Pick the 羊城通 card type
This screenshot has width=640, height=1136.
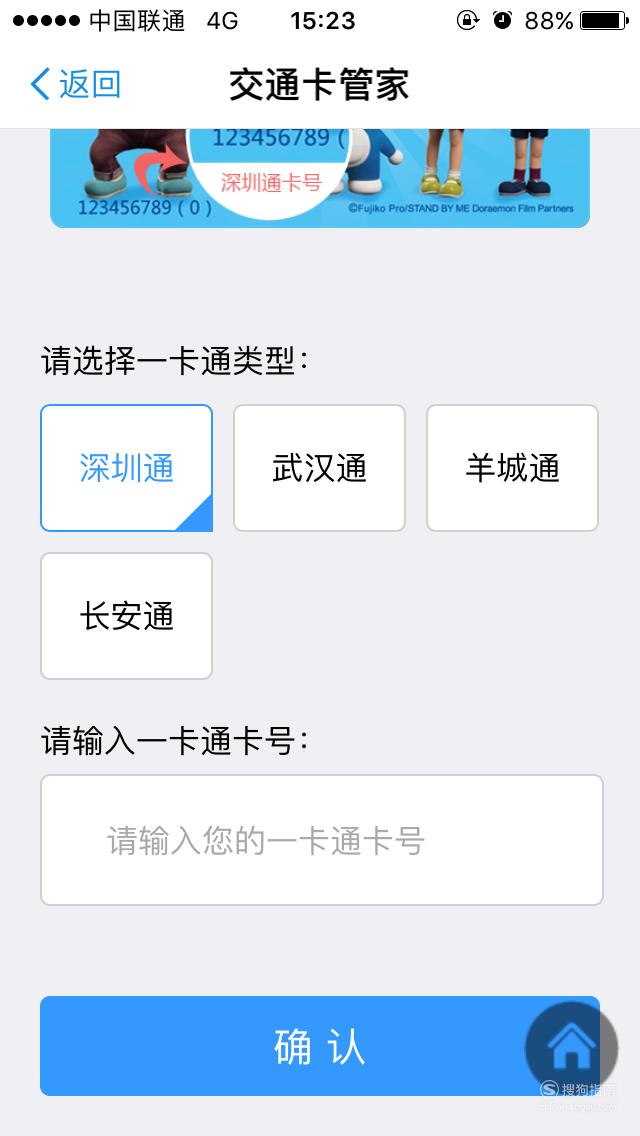(512, 468)
